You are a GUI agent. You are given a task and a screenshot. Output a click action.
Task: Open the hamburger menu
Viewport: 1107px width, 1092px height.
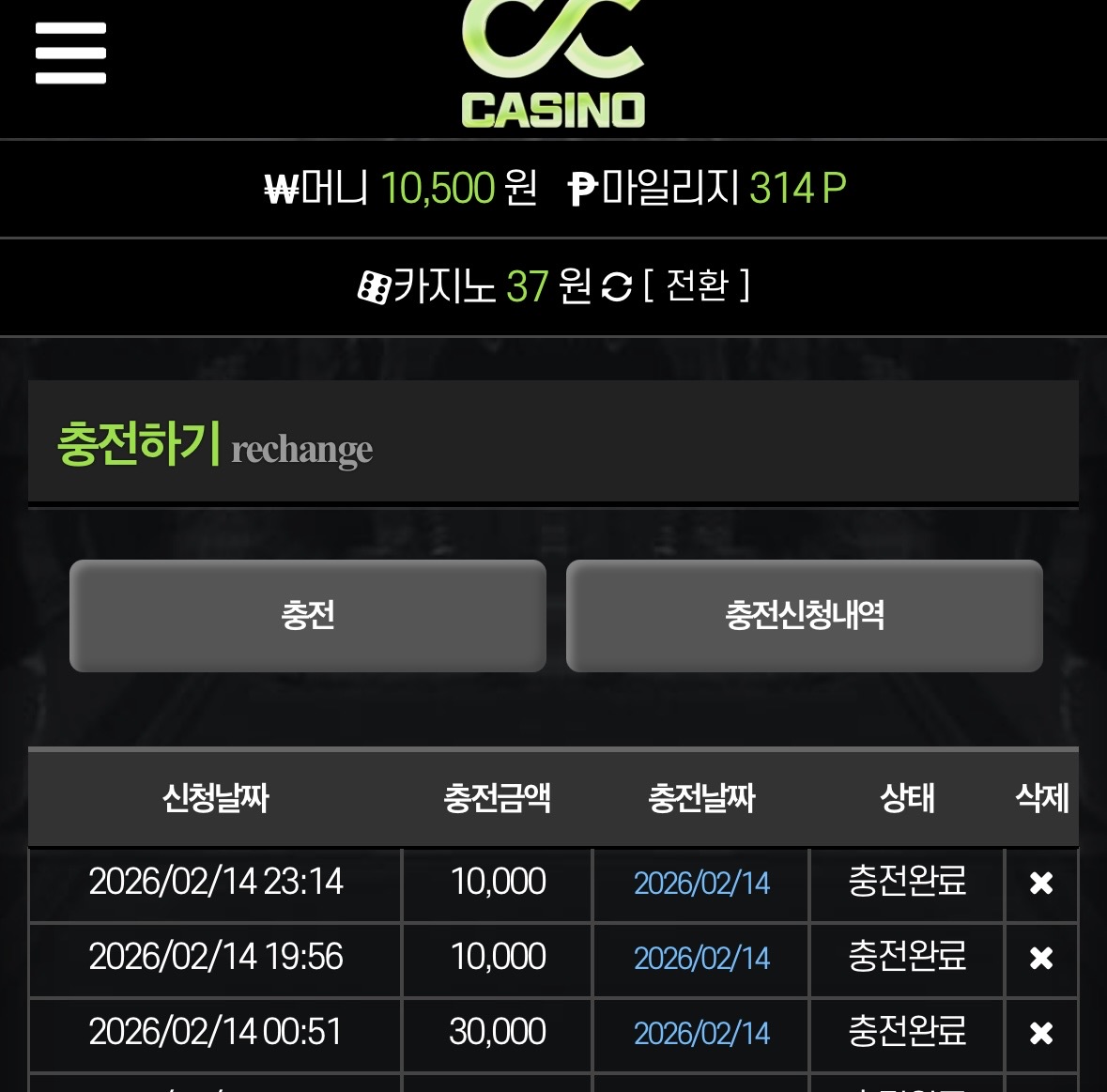pyautogui.click(x=70, y=54)
